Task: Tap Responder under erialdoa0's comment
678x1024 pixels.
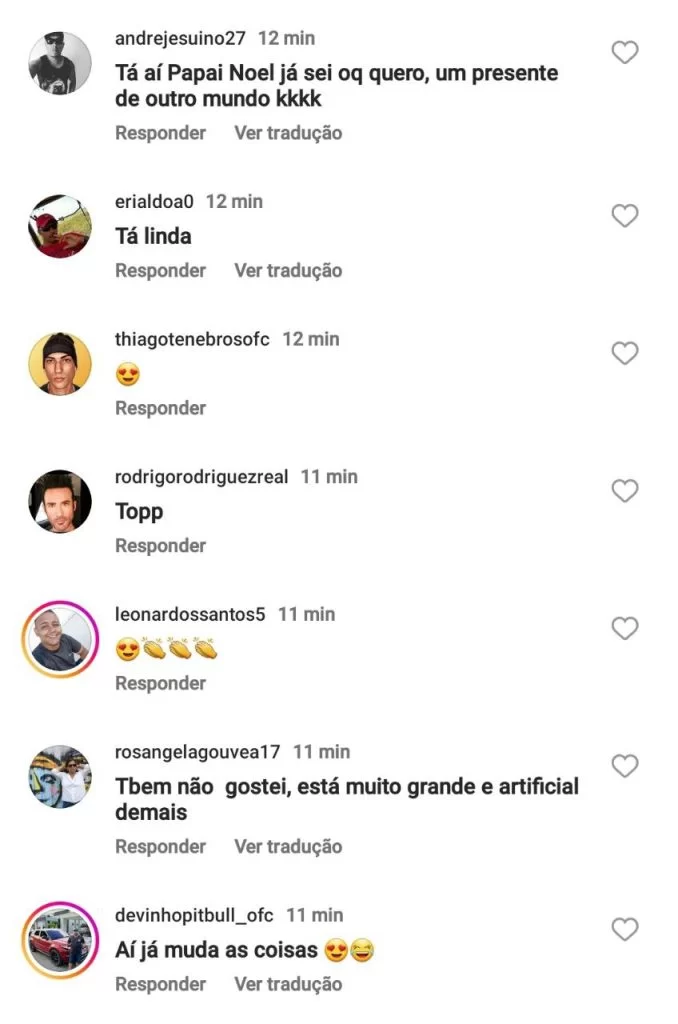Action: click(x=160, y=271)
